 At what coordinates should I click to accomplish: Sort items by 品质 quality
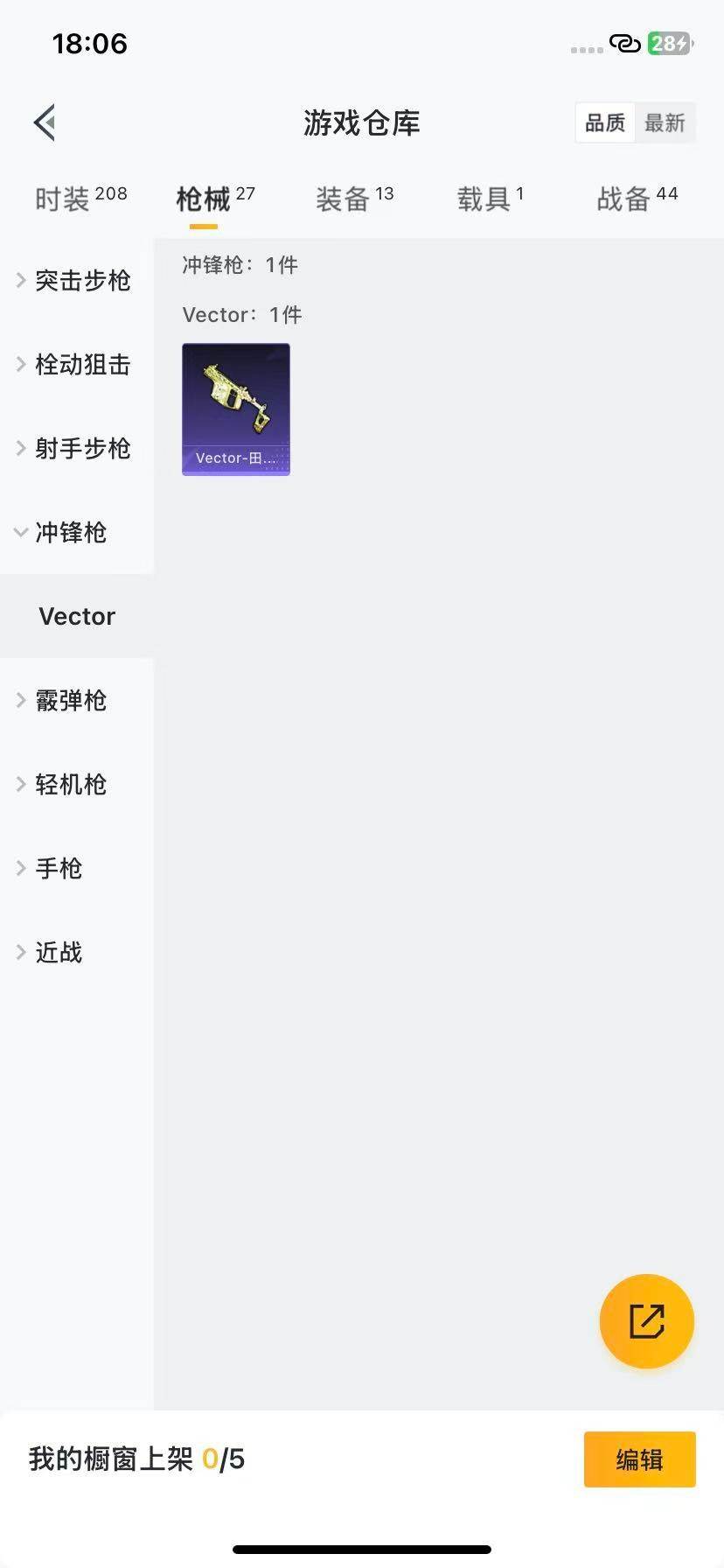pyautogui.click(x=604, y=122)
